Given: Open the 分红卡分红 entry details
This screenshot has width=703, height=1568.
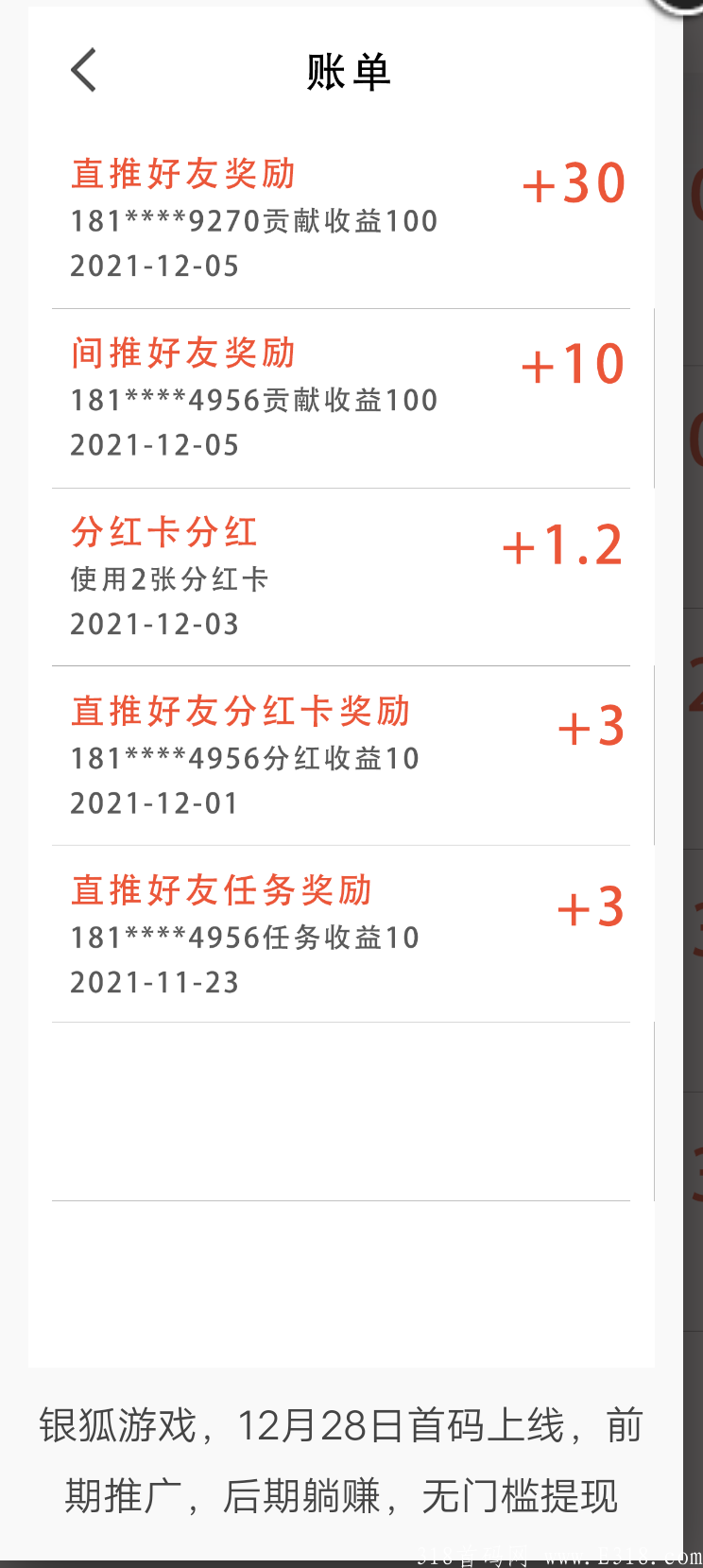Looking at the screenshot, I should 163,532.
